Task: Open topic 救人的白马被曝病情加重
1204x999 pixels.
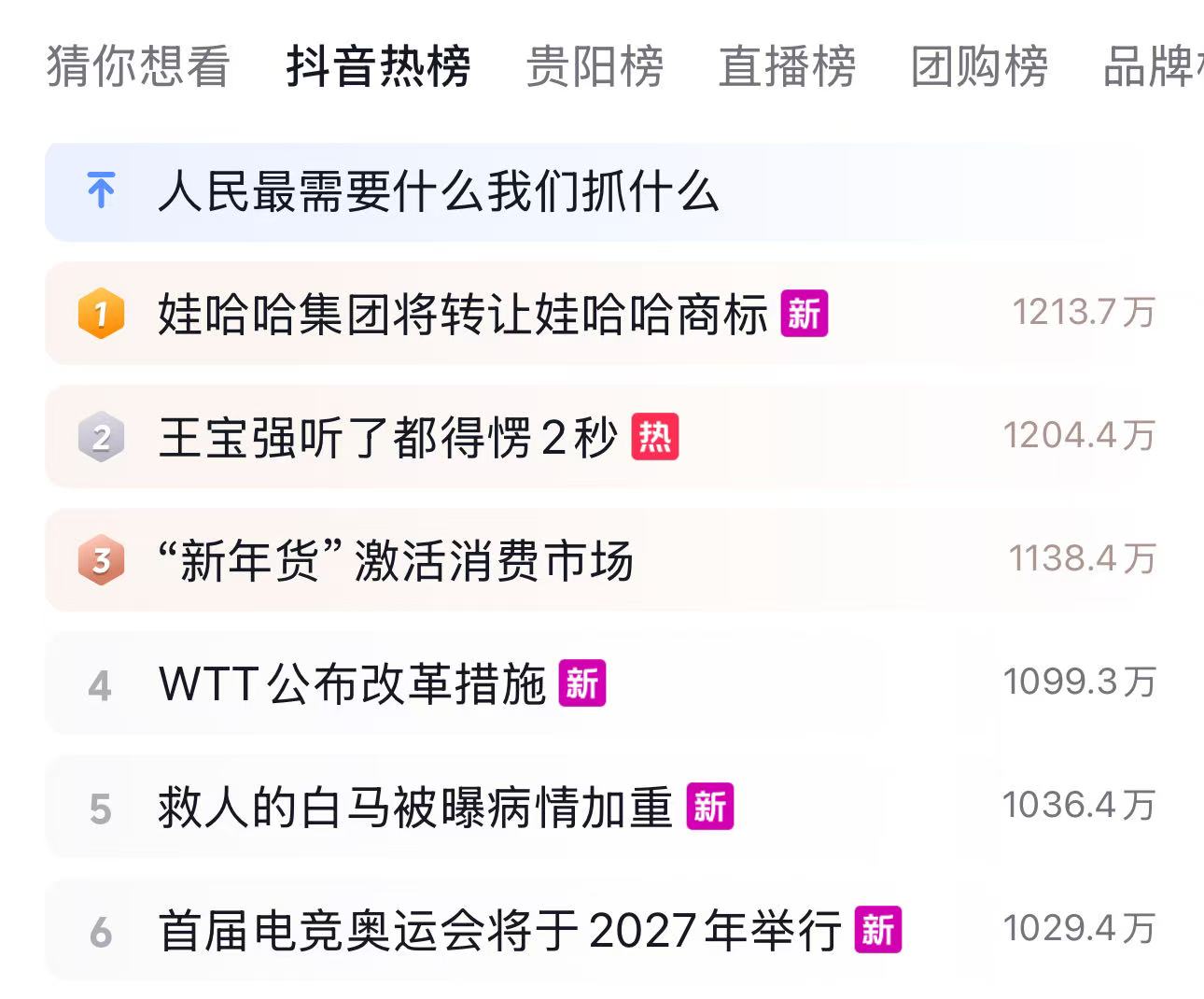Action: click(415, 807)
